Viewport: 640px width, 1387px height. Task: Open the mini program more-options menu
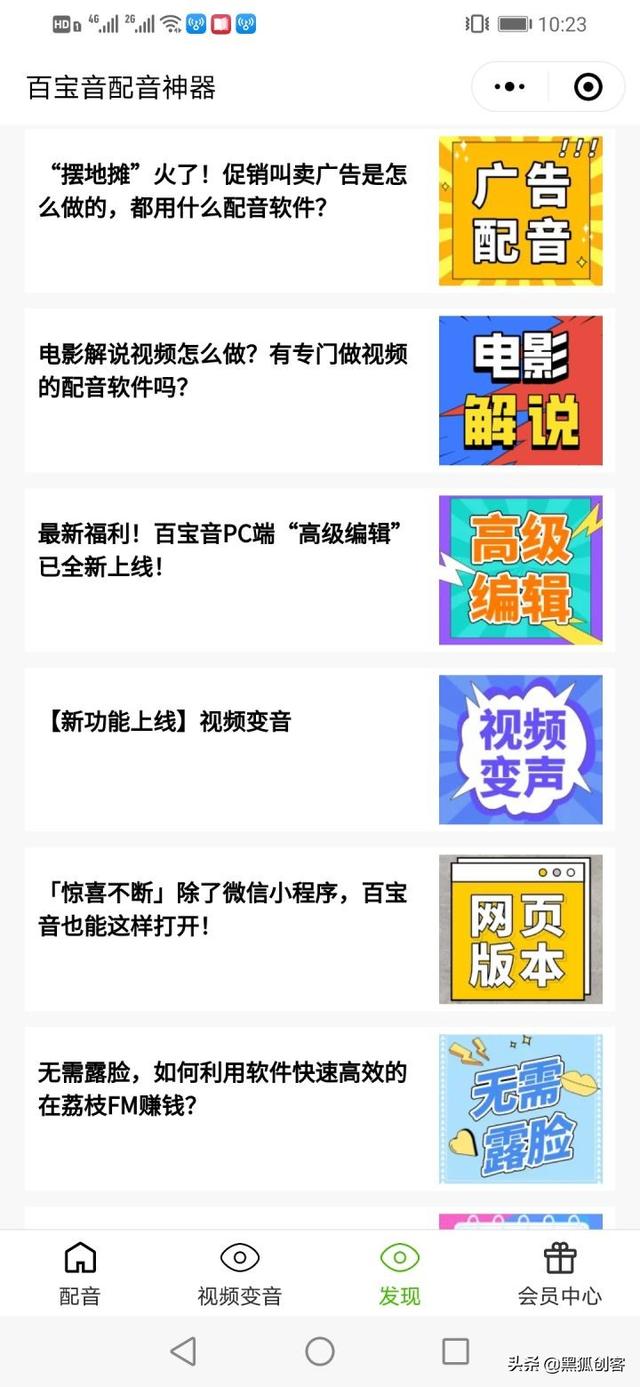[x=510, y=88]
